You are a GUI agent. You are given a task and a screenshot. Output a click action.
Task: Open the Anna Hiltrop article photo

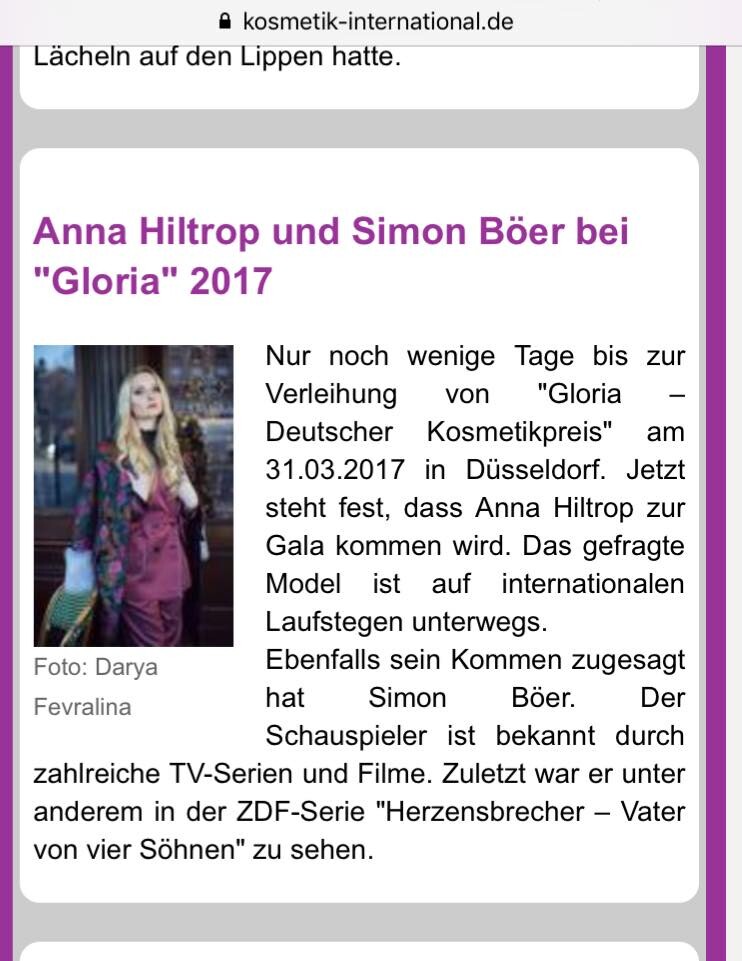tap(133, 496)
